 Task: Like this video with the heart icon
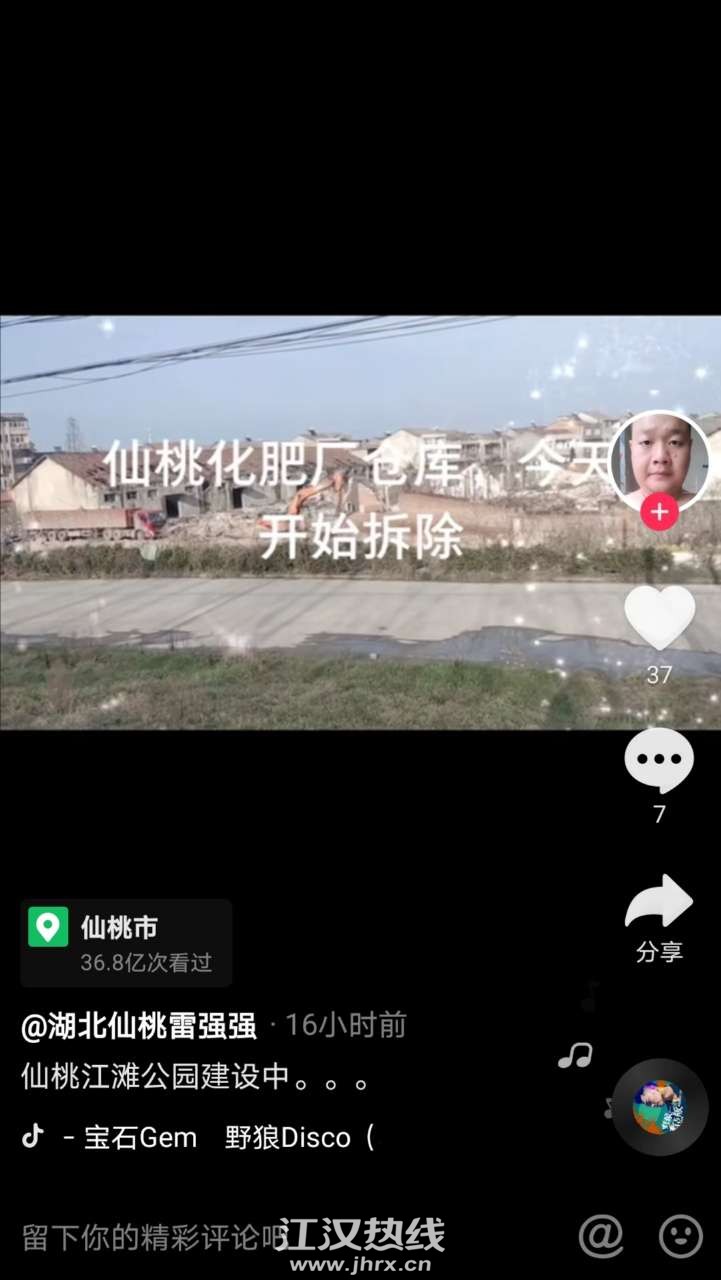point(659,618)
